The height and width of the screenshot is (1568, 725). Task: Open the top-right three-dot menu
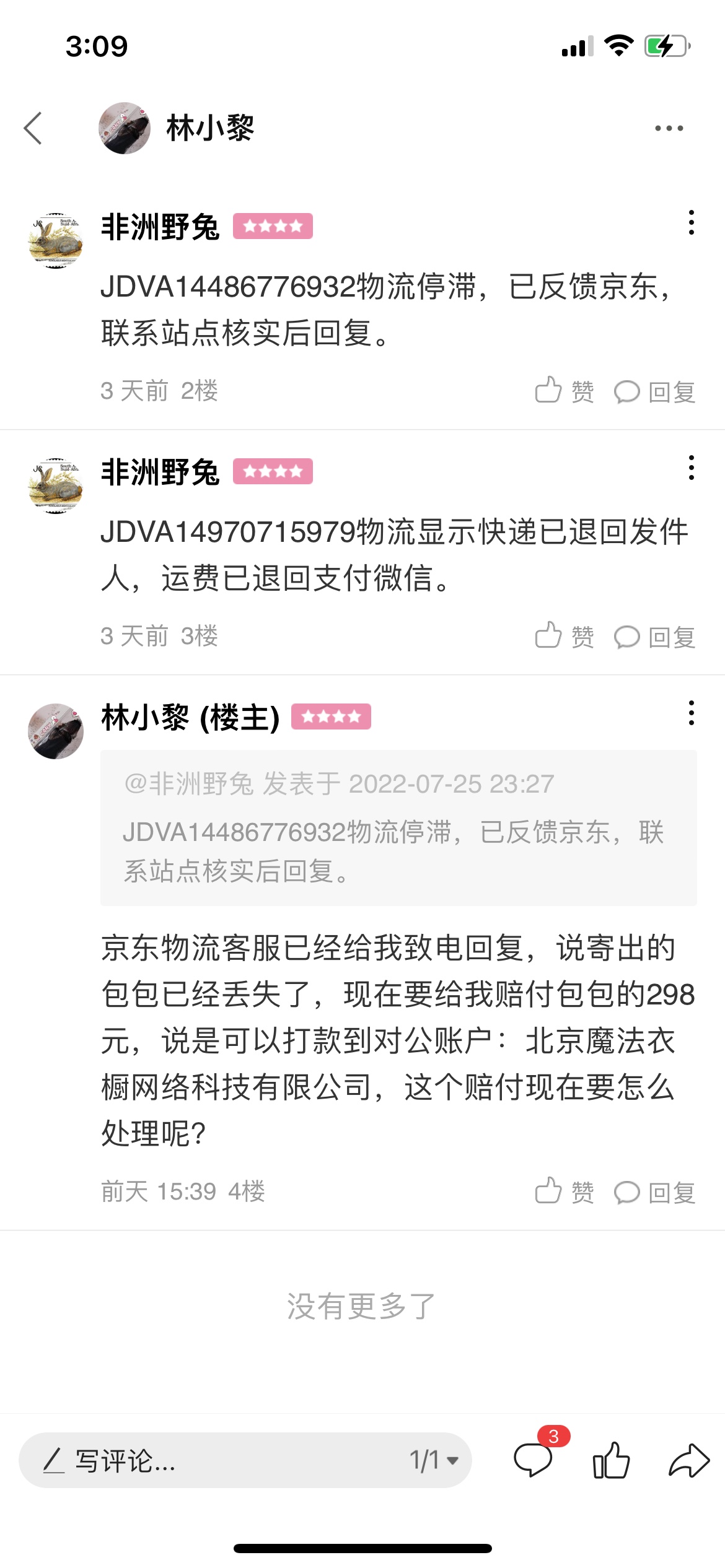coord(669,128)
